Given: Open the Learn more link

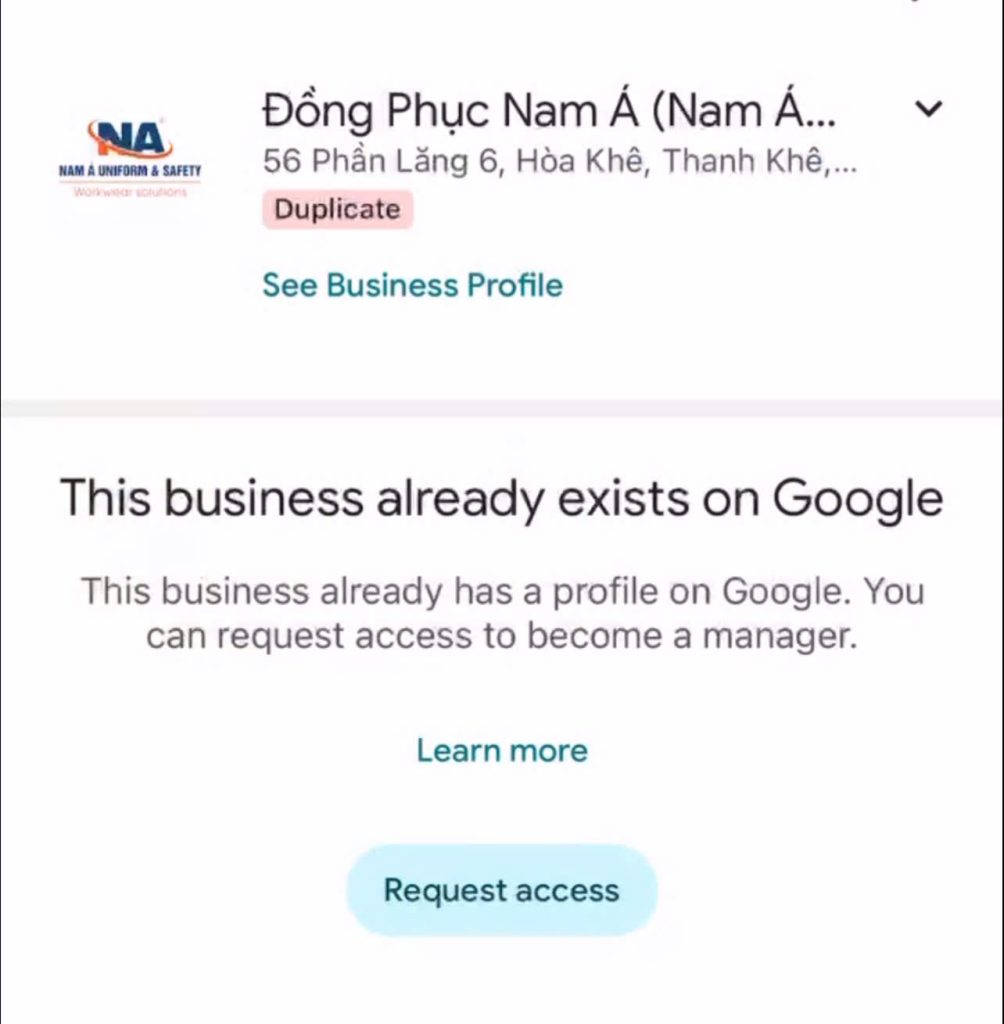Looking at the screenshot, I should (x=501, y=750).
